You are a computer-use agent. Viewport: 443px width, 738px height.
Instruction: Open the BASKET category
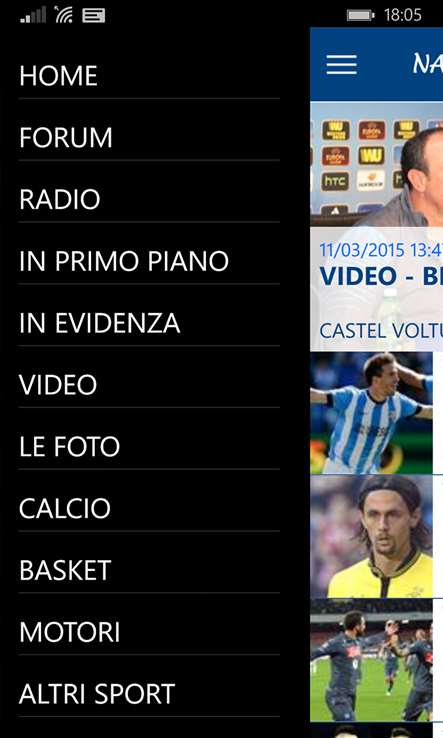pos(149,570)
